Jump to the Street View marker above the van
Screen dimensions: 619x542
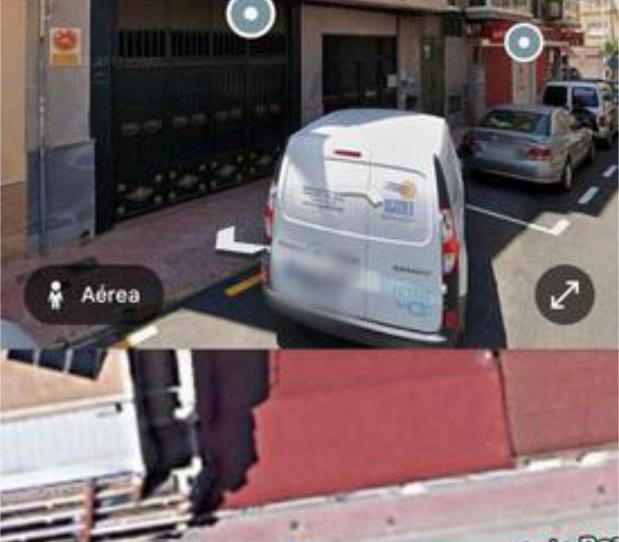tap(250, 16)
